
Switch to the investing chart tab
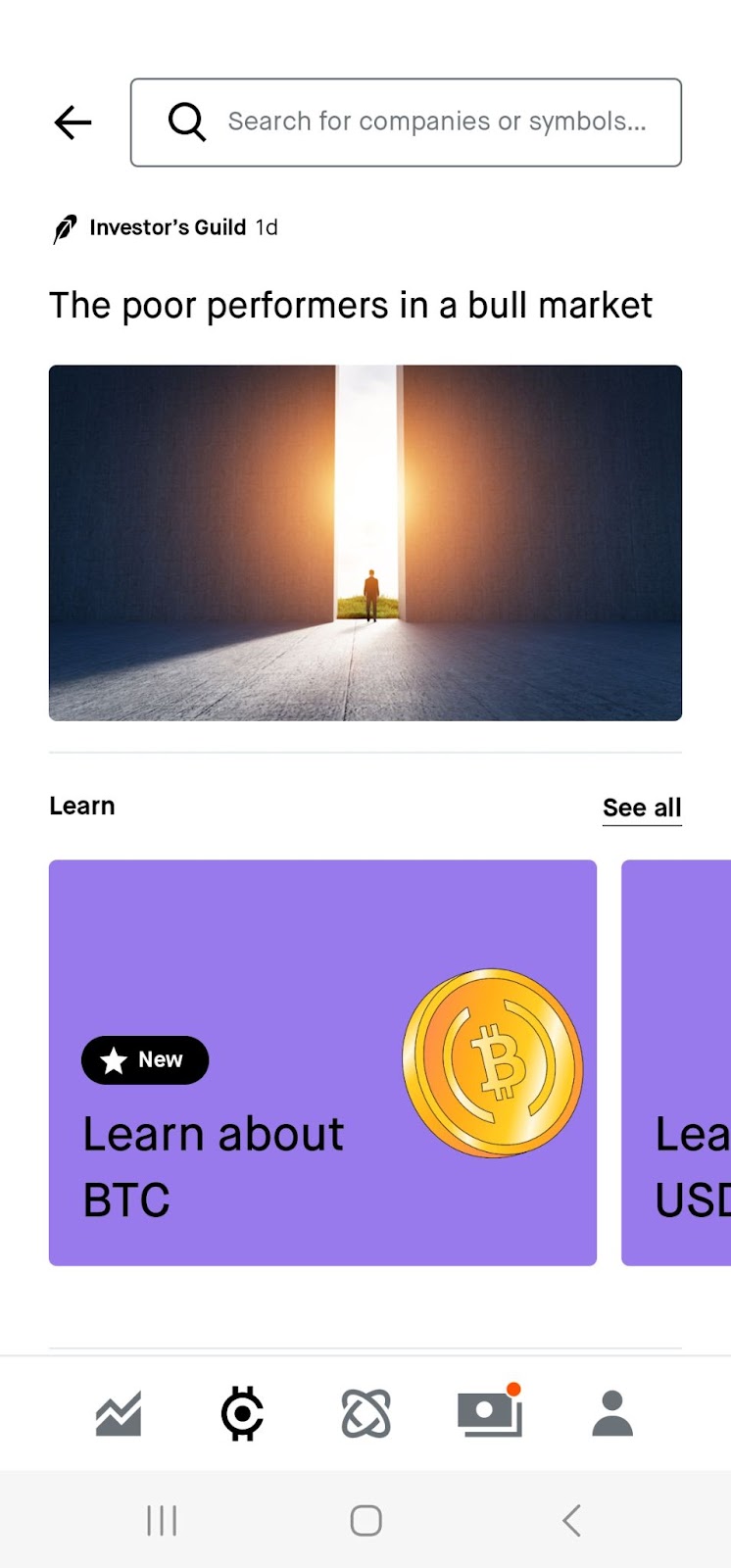[119, 1414]
